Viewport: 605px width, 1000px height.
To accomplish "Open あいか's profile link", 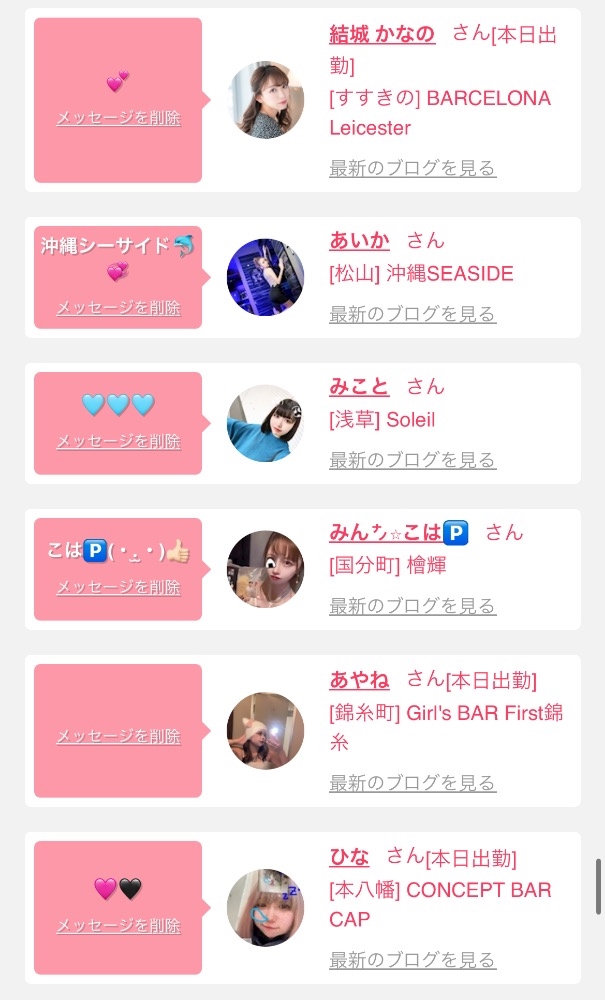I will (x=359, y=240).
